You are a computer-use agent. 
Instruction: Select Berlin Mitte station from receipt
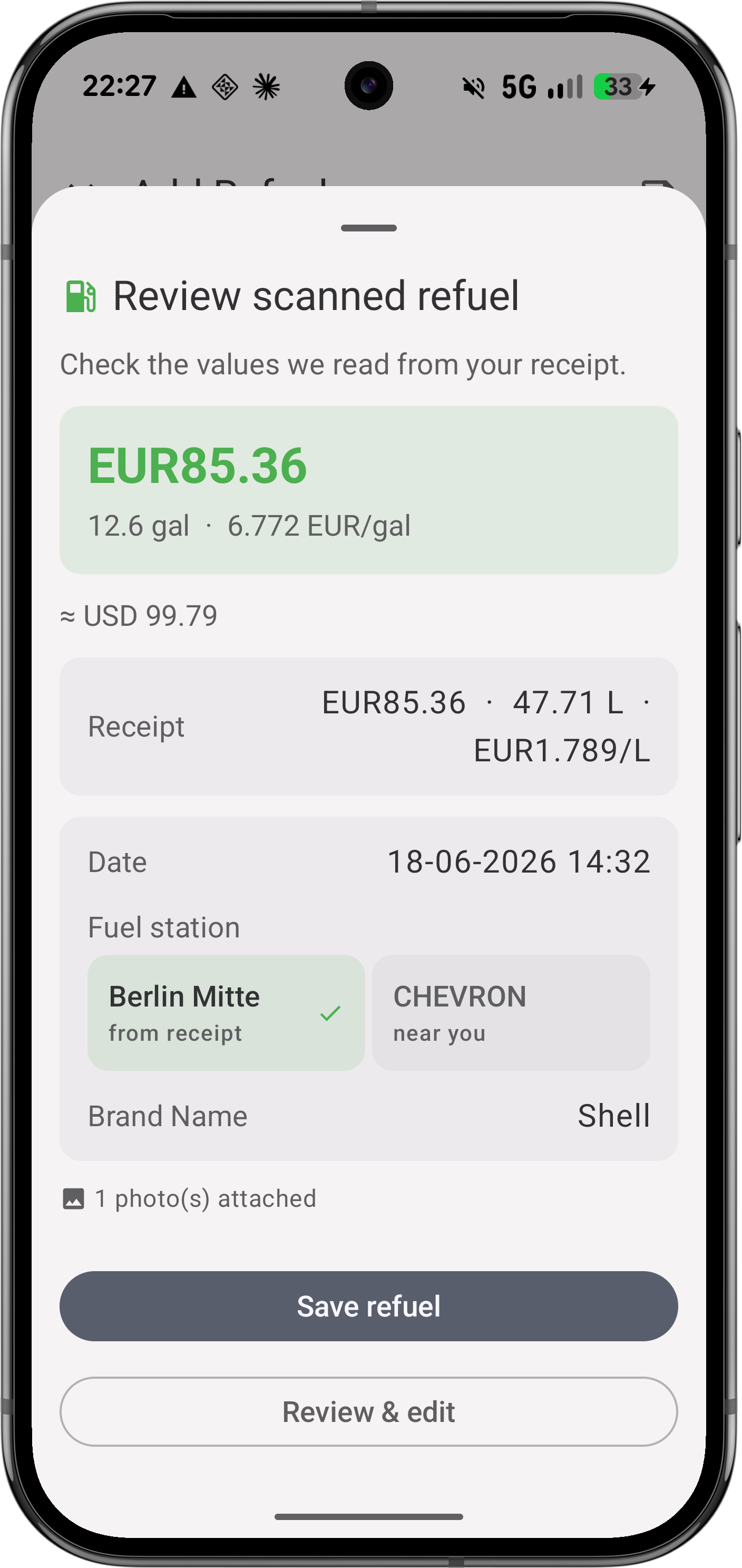point(226,1013)
